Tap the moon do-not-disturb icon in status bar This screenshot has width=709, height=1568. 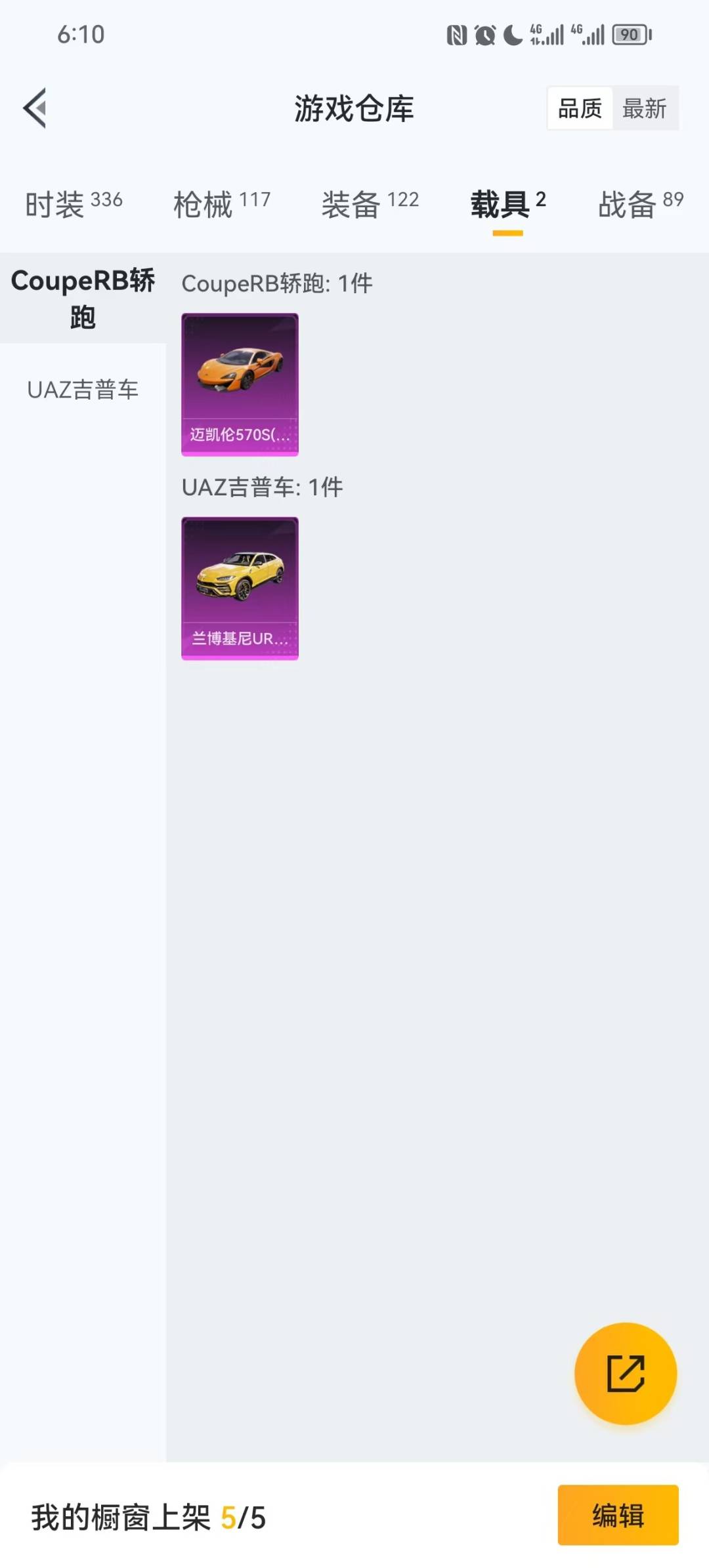pos(511,35)
